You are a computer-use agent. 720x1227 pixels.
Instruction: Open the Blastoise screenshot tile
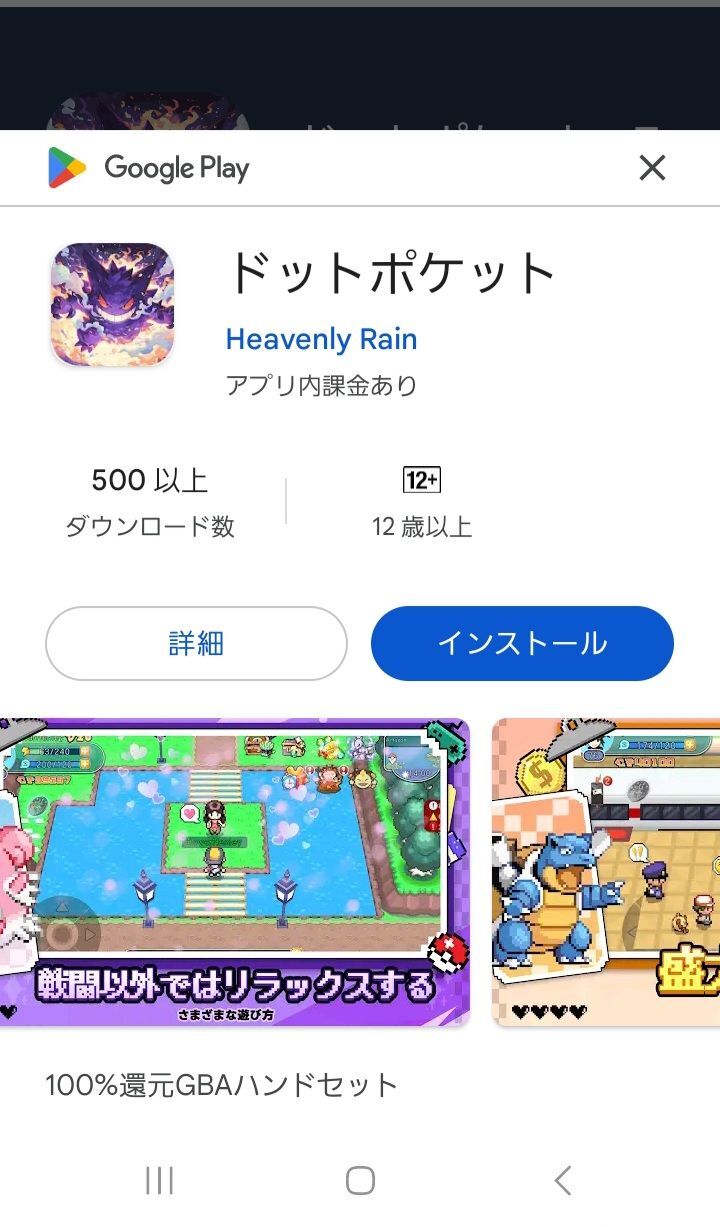[606, 872]
